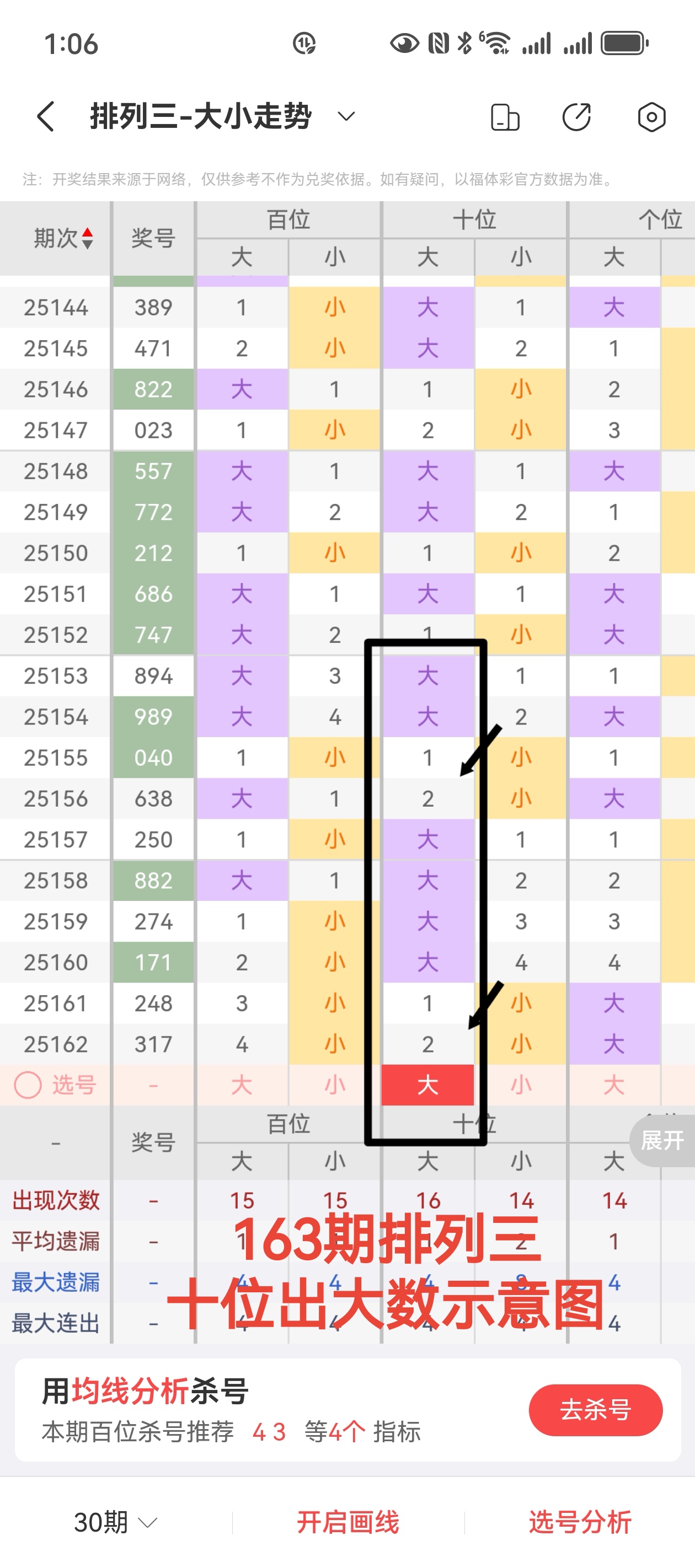Tap the 选号 circle in the pick row

coord(28,1084)
